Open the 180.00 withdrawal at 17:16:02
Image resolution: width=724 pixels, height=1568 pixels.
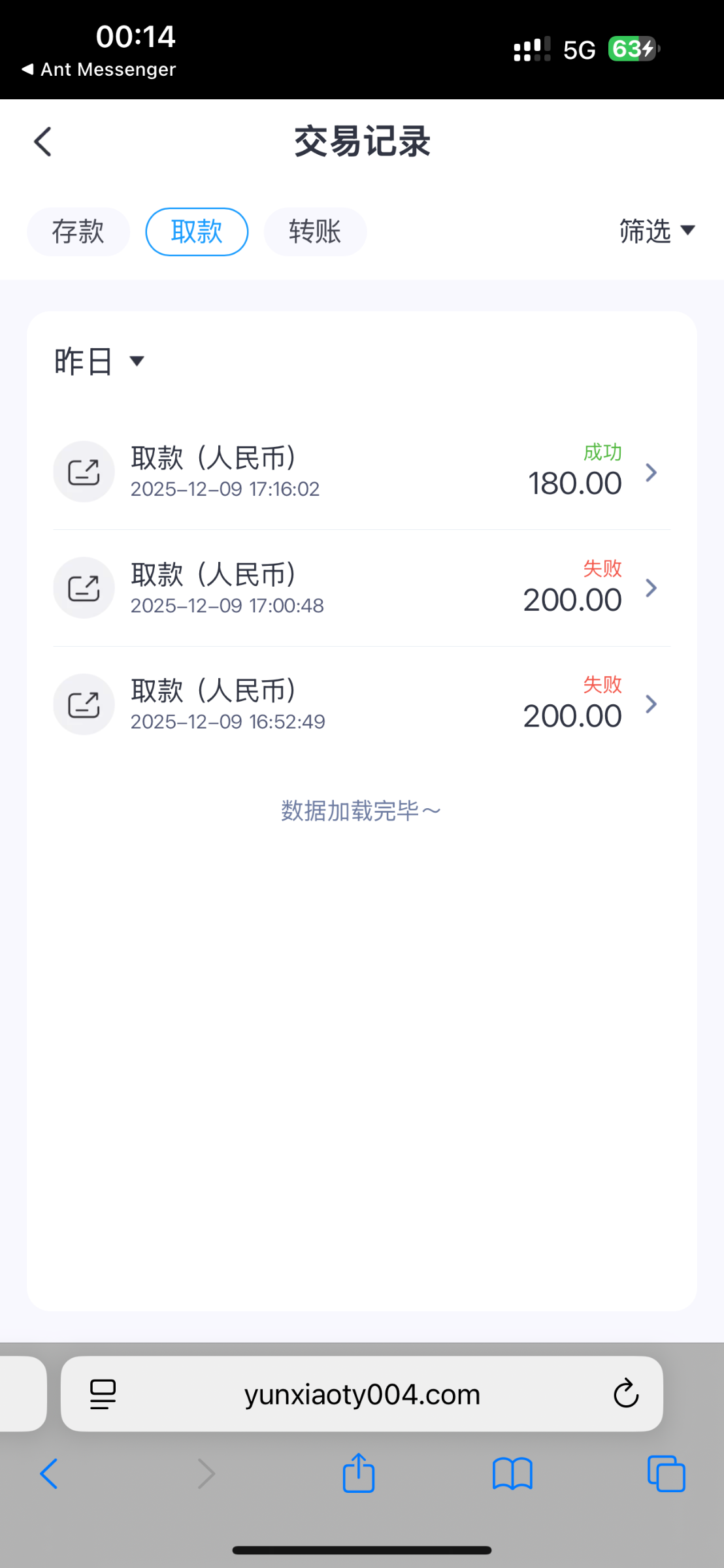361,472
